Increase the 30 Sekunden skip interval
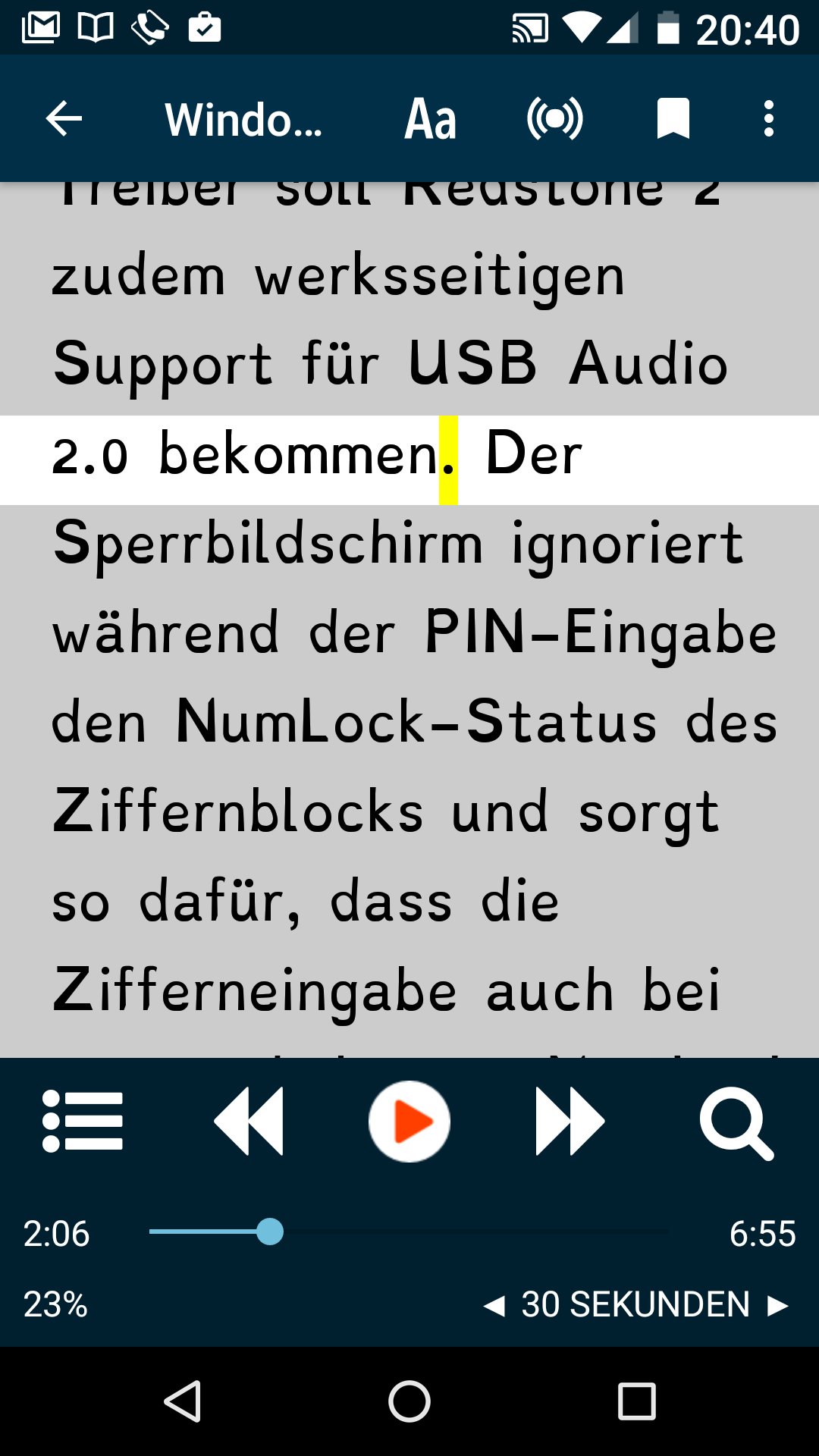The height and width of the screenshot is (1456, 819). pos(778,1306)
